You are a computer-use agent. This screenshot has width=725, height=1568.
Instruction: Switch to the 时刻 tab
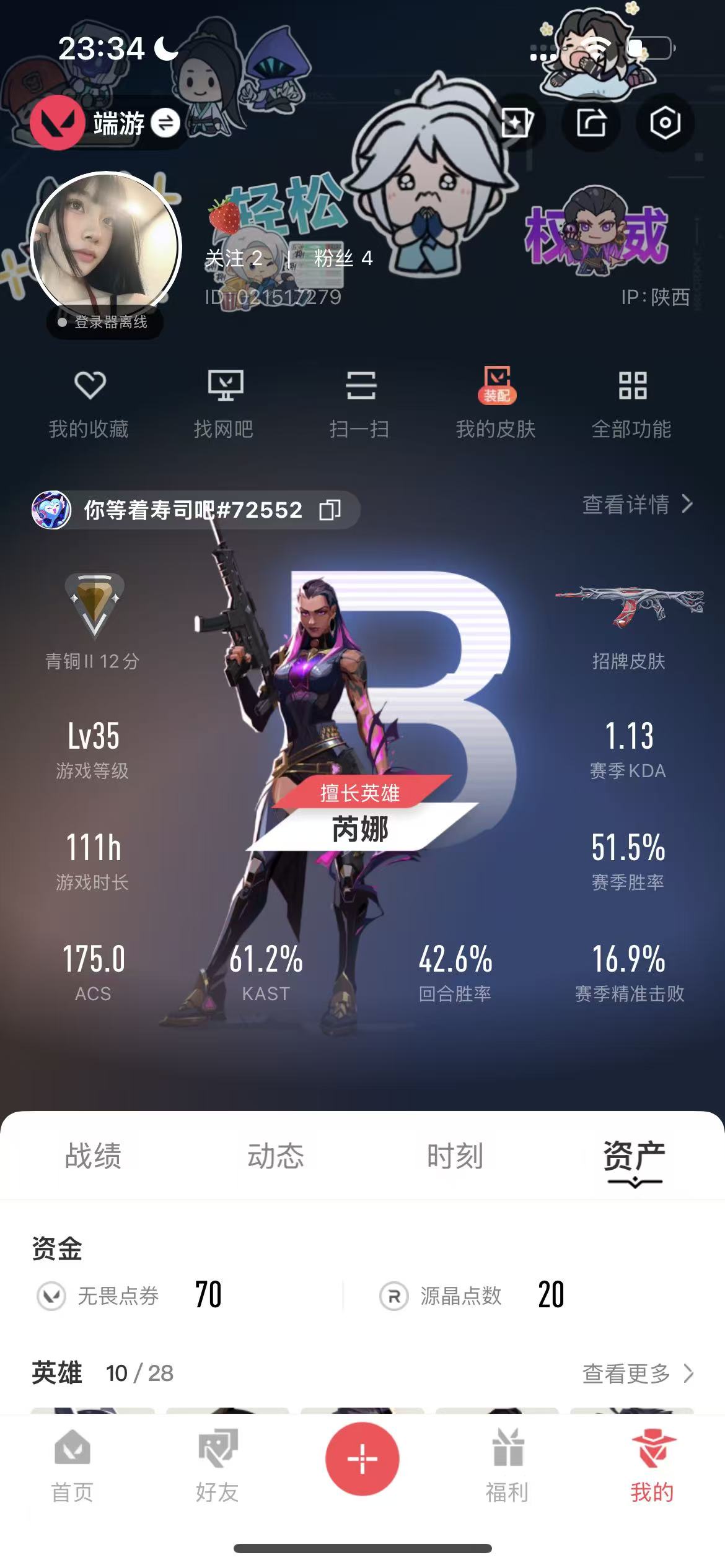click(x=455, y=1156)
